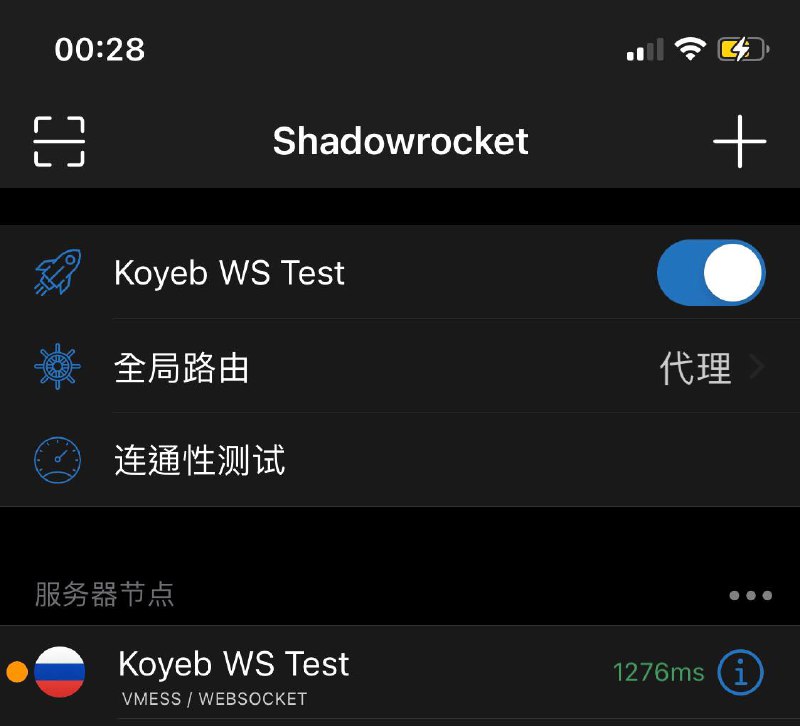Screen dimensions: 800x726
Task: Run the 连通性测试 connectivity test
Action: click(200, 461)
